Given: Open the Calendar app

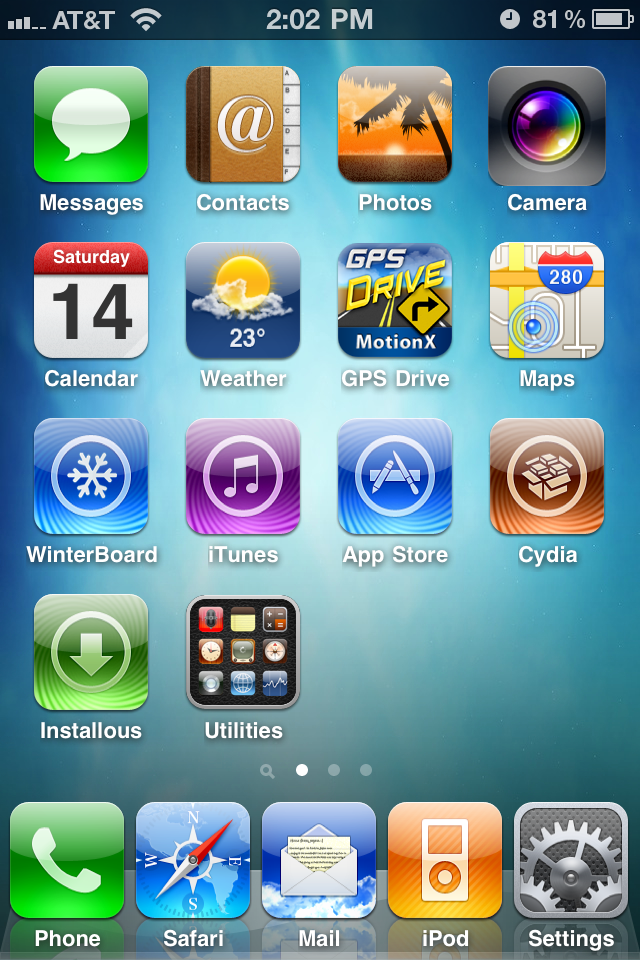Looking at the screenshot, I should [x=91, y=301].
